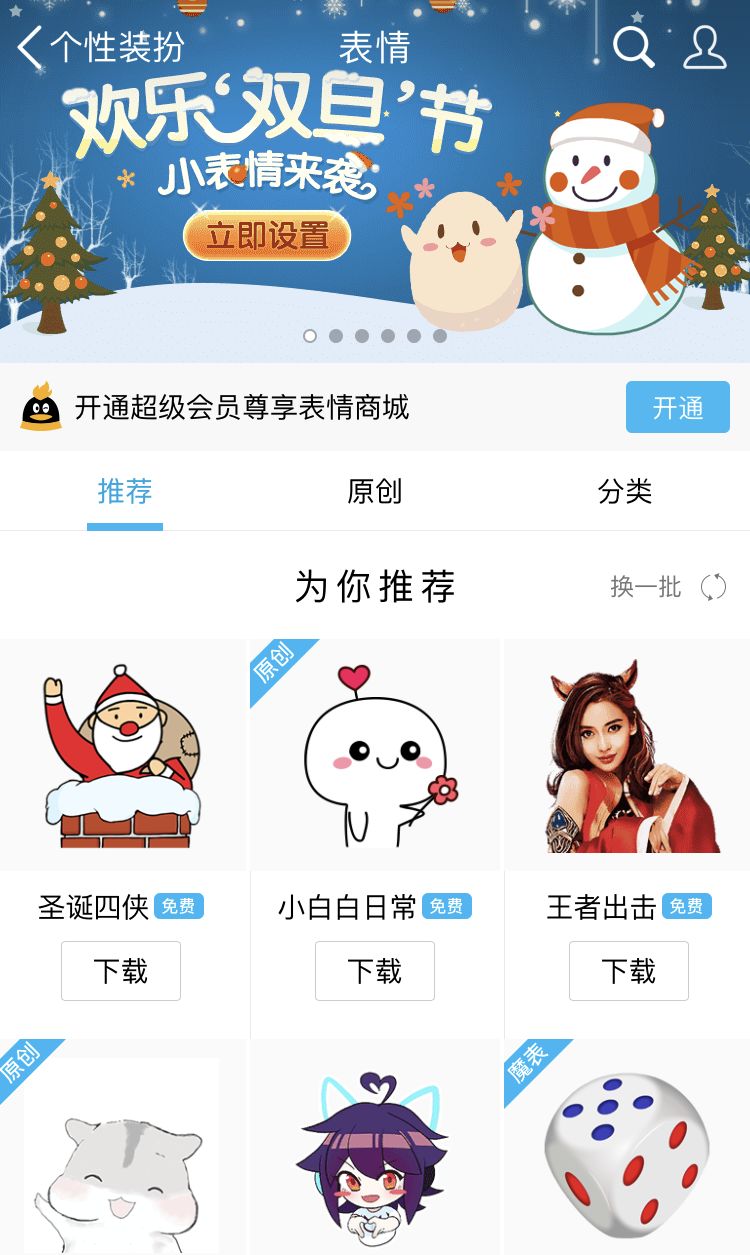This screenshot has height=1255, width=750.
Task: Switch to the 原创 tab
Action: [x=375, y=491]
